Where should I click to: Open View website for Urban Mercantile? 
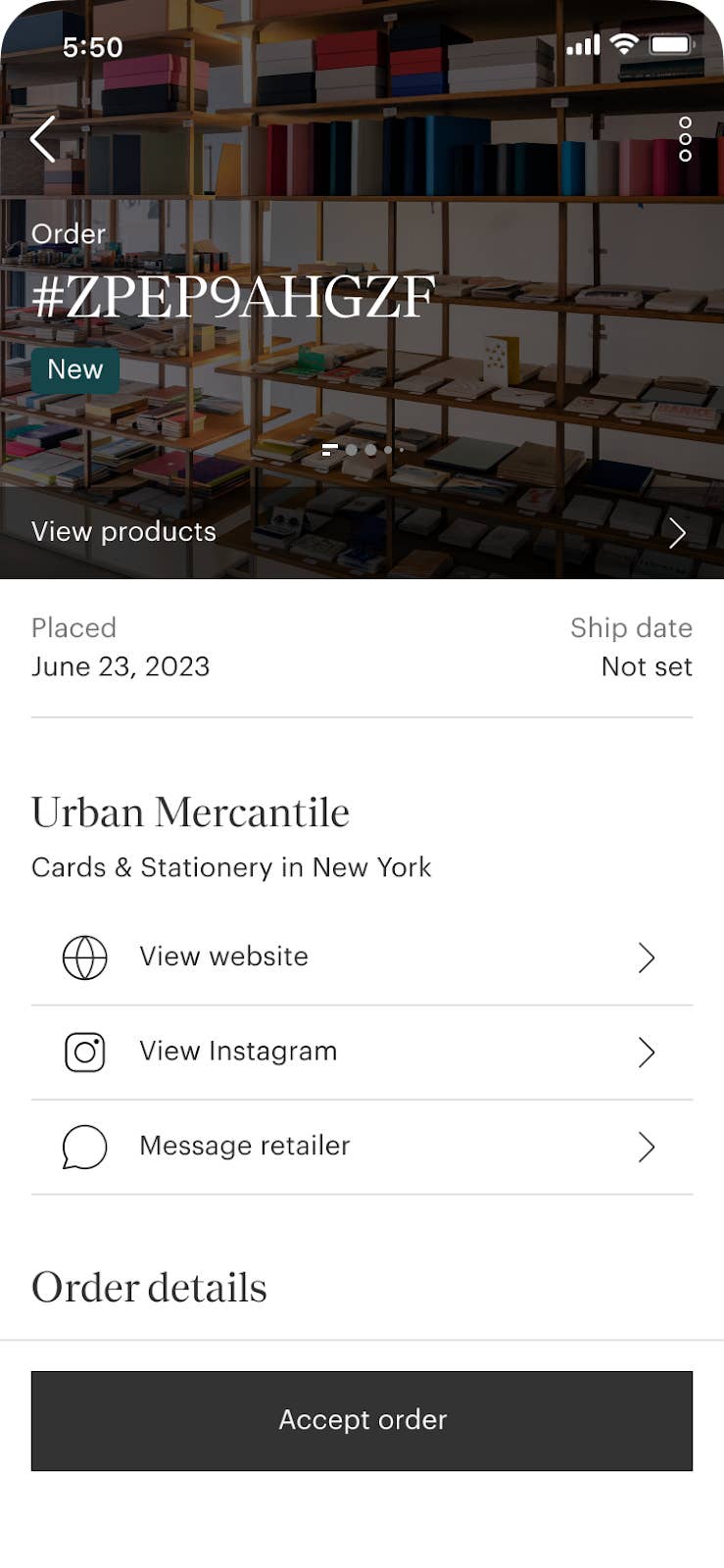click(x=361, y=956)
